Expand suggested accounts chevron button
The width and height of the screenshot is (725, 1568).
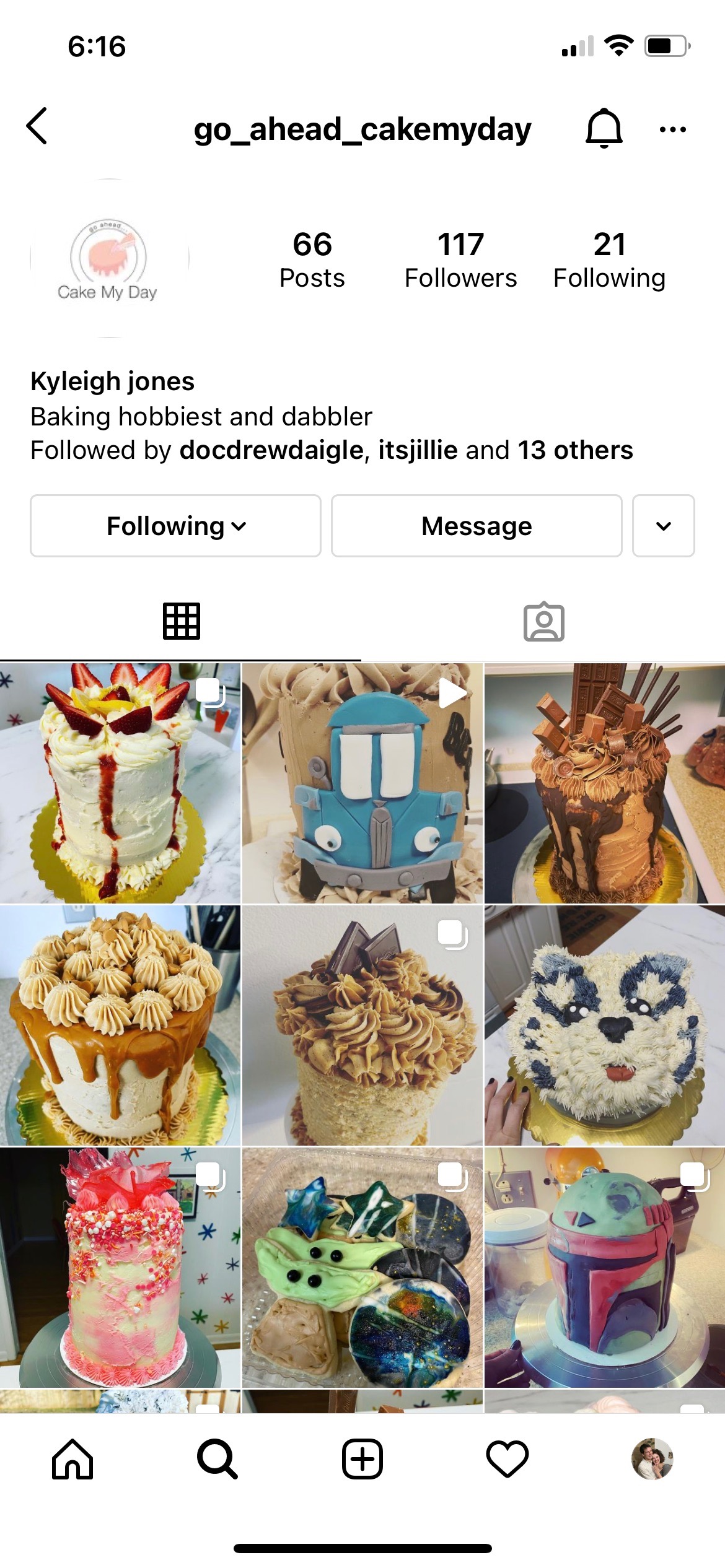(x=663, y=526)
